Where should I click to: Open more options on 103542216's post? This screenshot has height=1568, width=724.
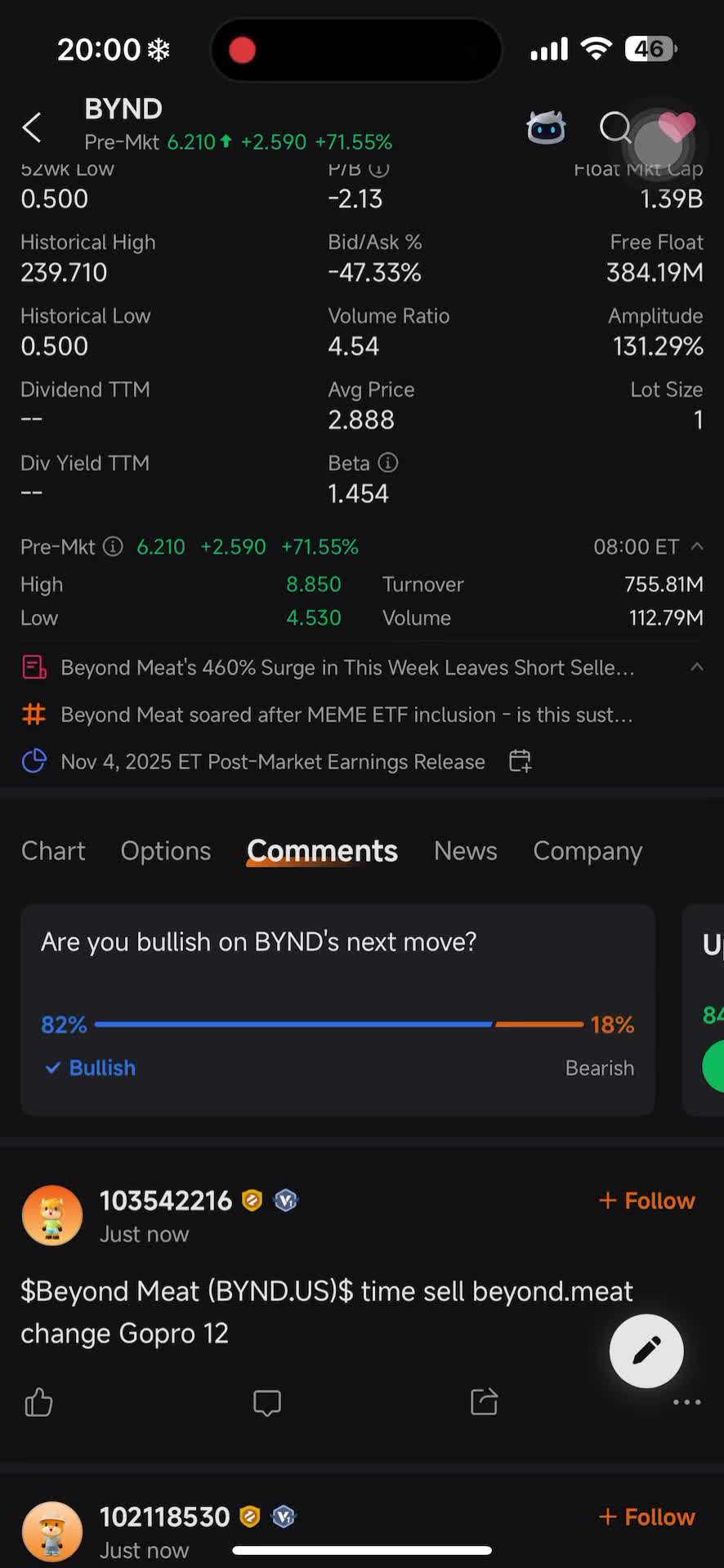[x=686, y=1402]
